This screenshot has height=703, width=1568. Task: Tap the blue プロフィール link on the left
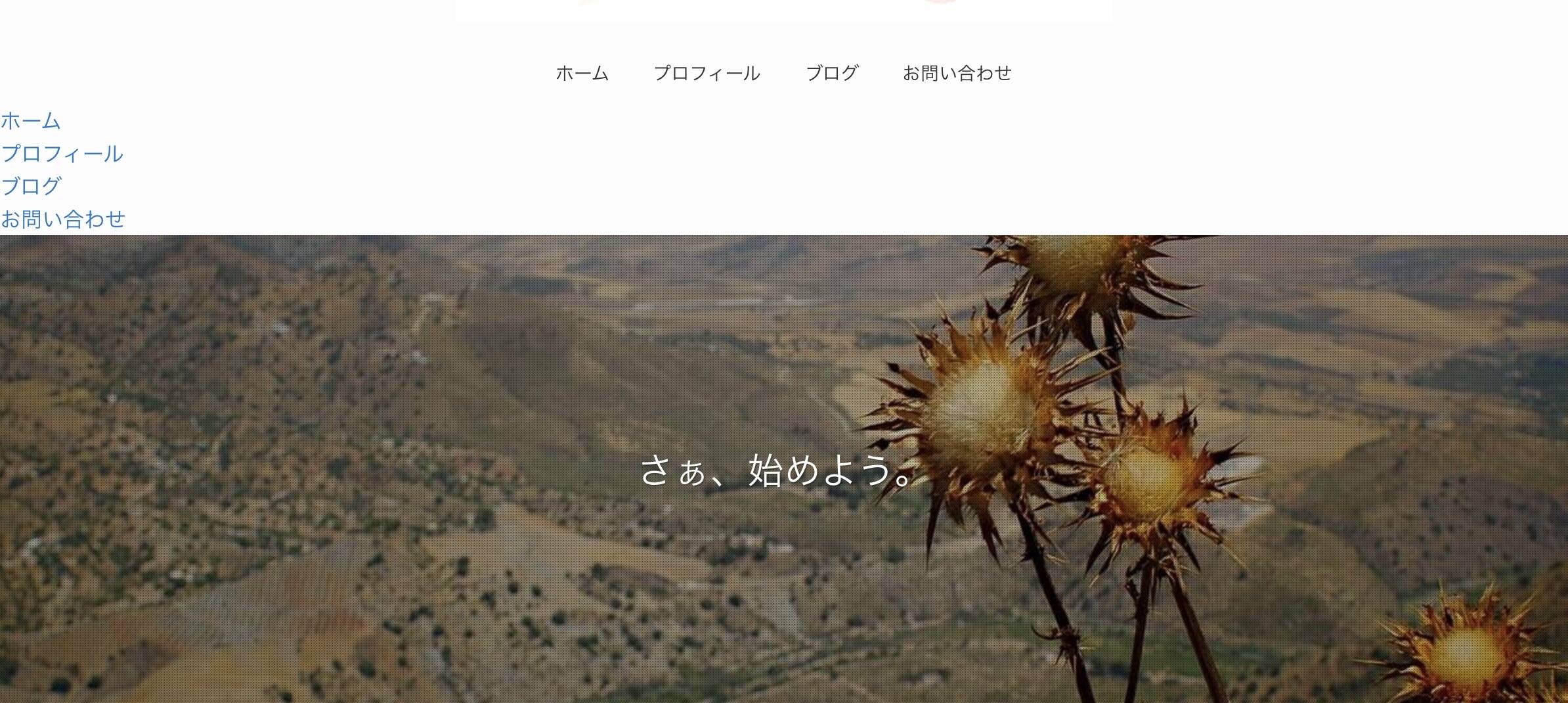pyautogui.click(x=62, y=154)
